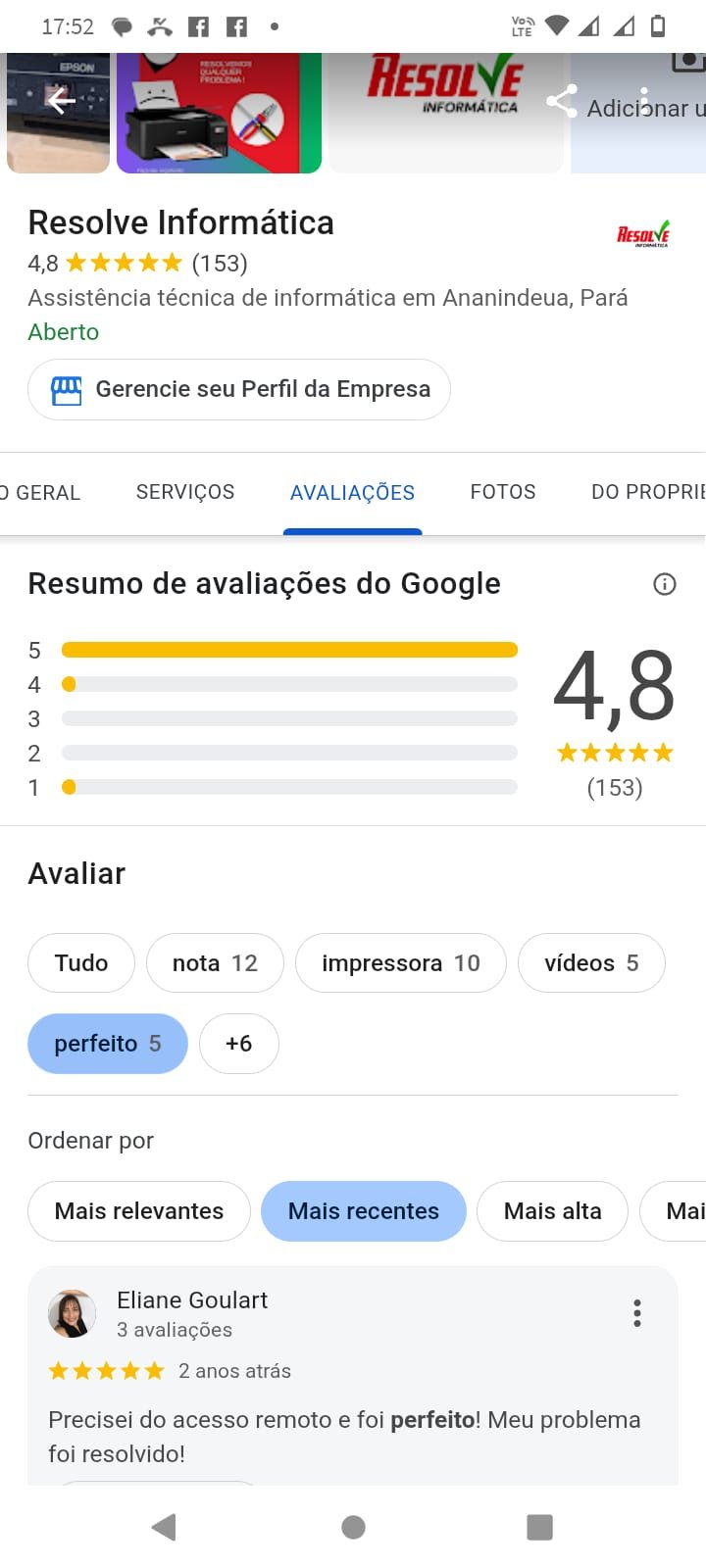Sort by Mais relevantes
Image resolution: width=706 pixels, height=1568 pixels.
pyautogui.click(x=139, y=1211)
